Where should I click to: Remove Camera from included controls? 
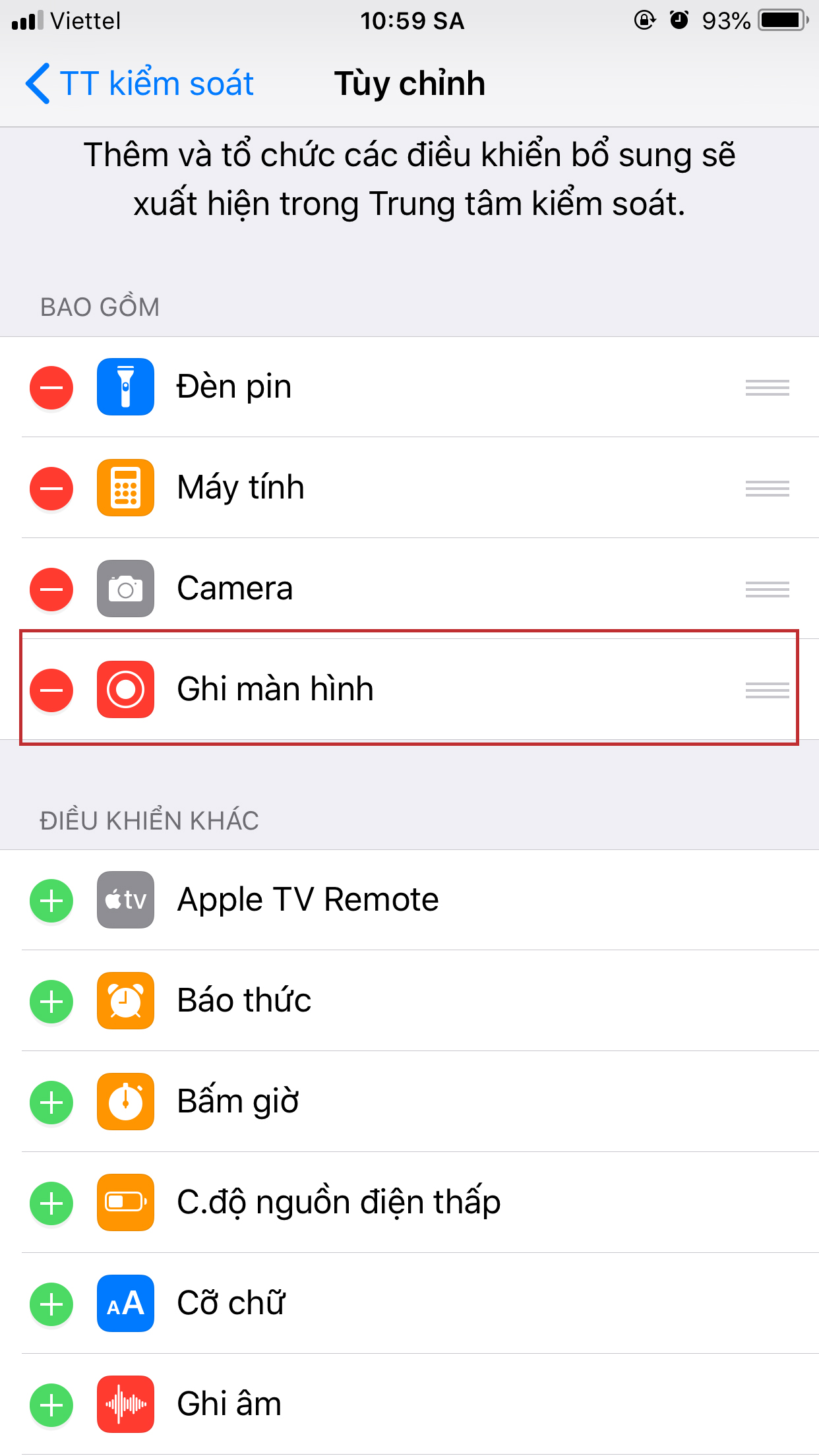pyautogui.click(x=51, y=589)
